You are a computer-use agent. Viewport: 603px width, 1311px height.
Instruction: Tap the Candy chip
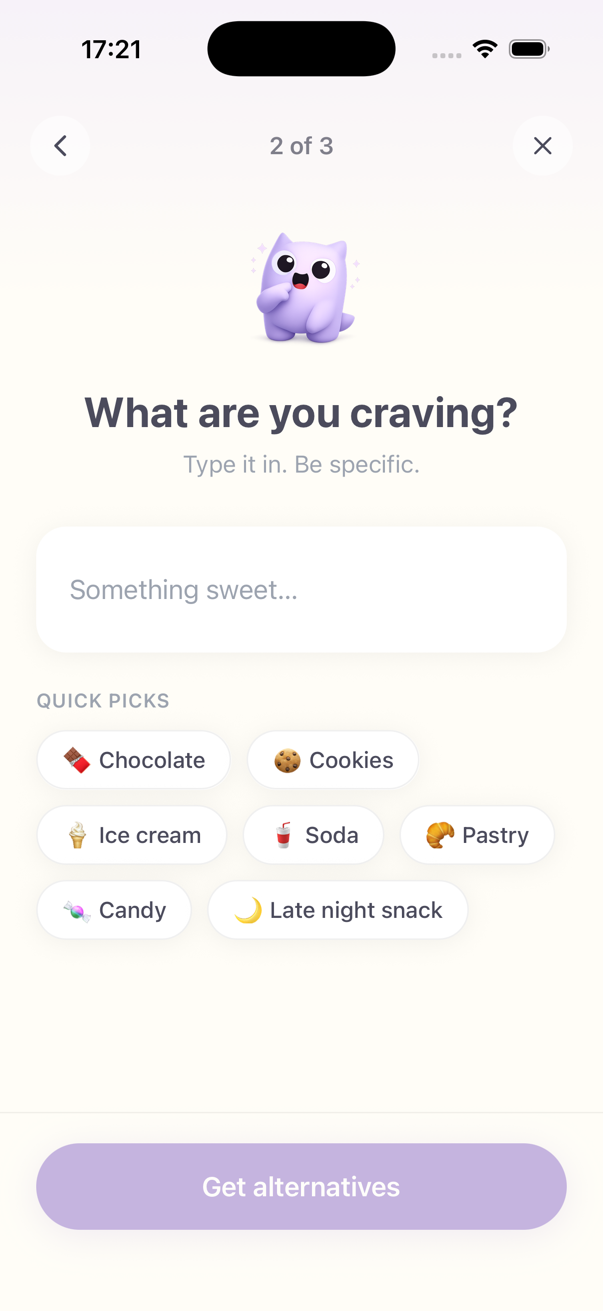(x=114, y=910)
